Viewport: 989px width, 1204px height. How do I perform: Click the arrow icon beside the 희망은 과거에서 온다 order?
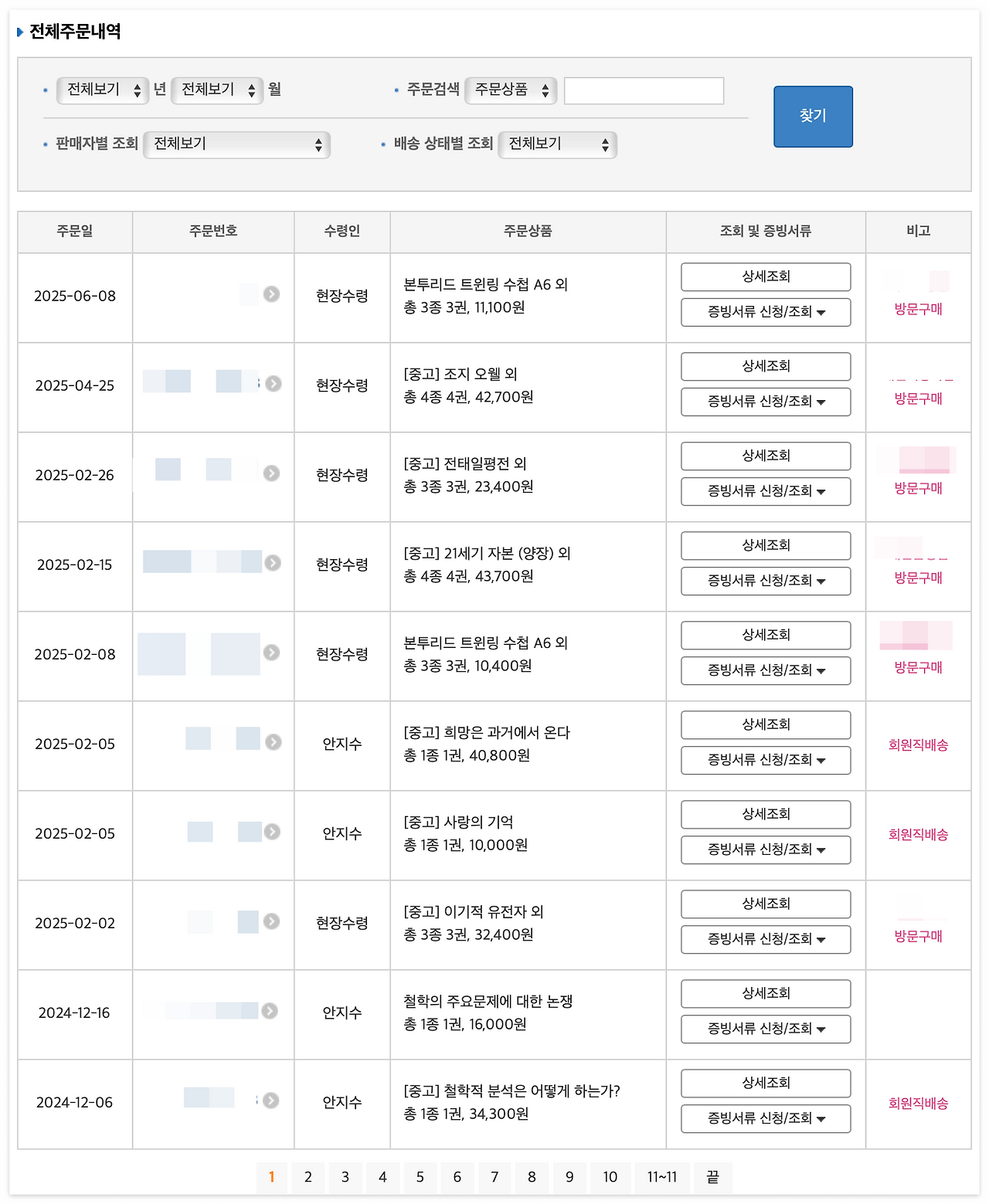click(271, 742)
